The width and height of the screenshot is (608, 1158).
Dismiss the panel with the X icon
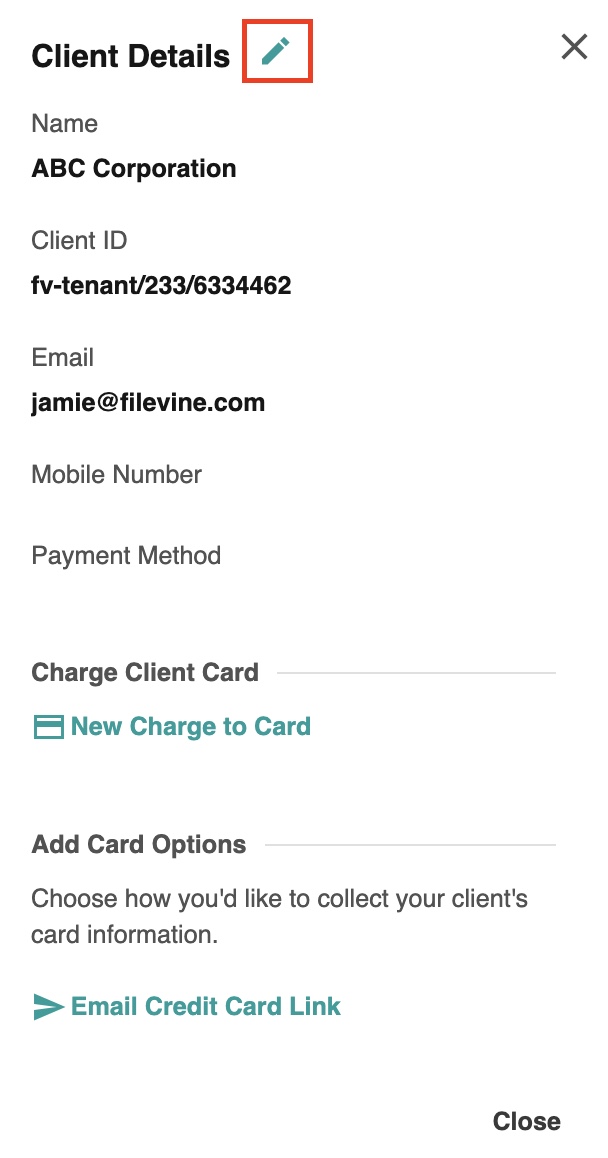pyautogui.click(x=574, y=47)
